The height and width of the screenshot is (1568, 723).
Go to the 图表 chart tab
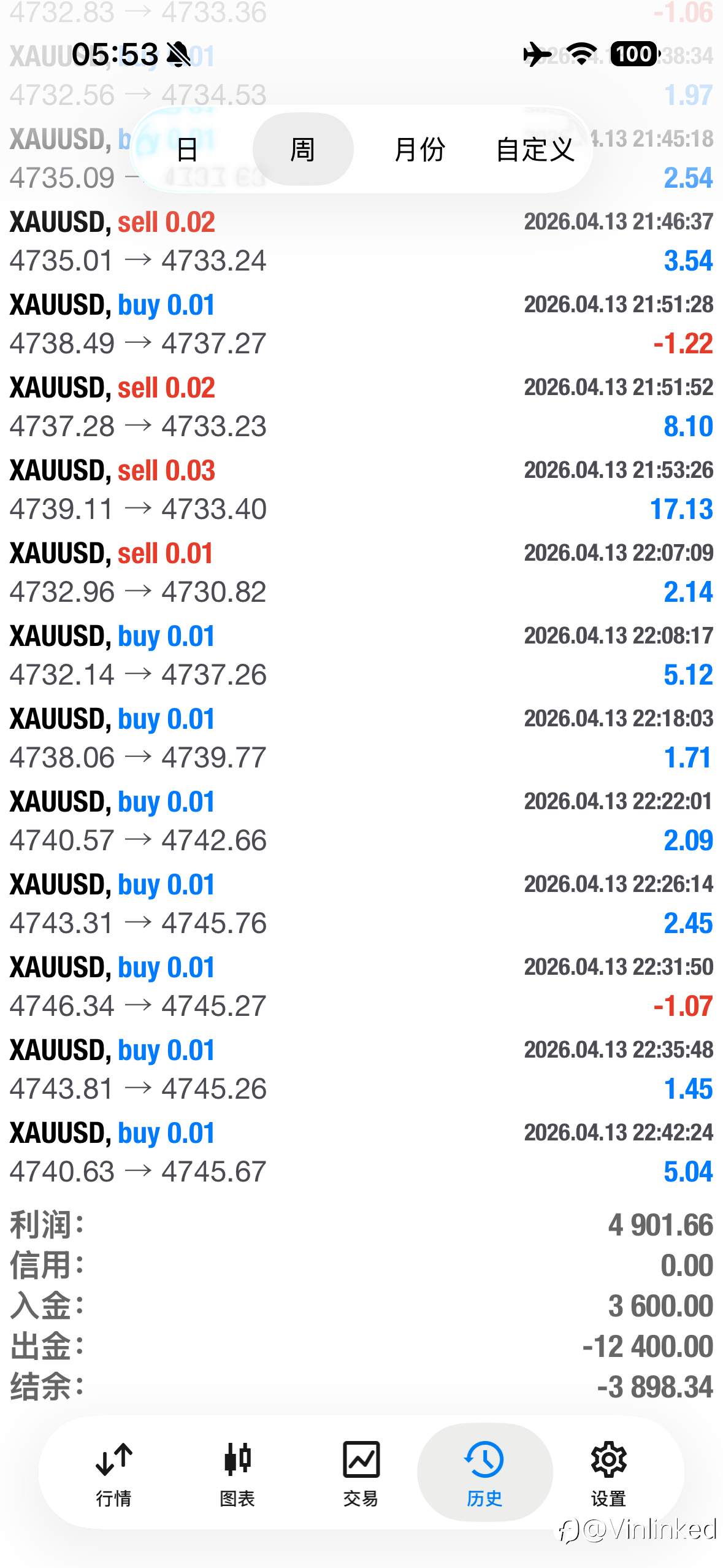pos(237,1472)
